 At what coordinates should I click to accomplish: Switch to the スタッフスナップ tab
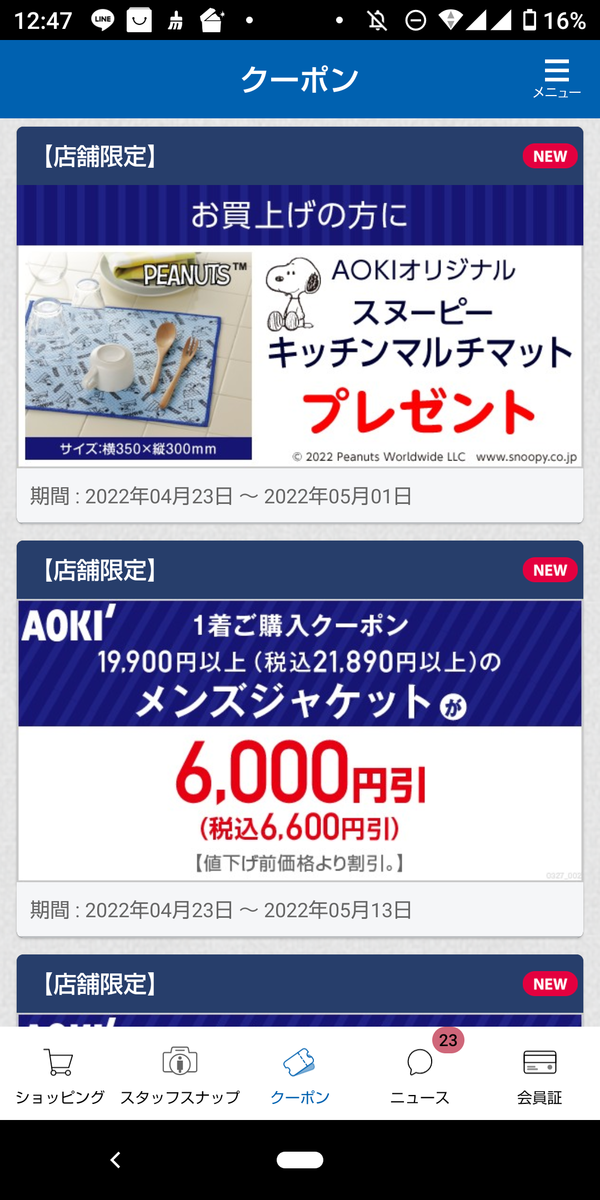(x=180, y=1075)
